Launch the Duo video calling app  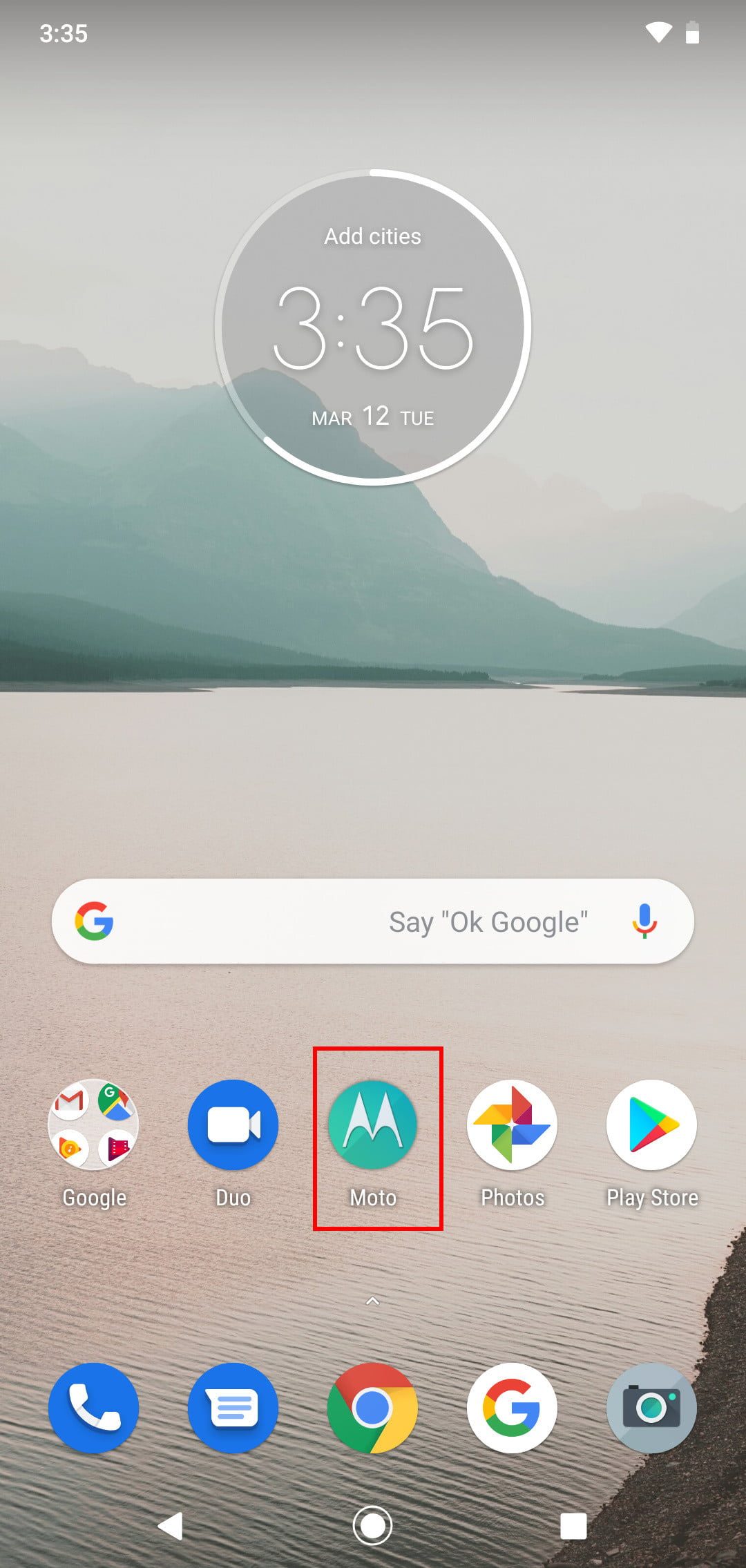[x=233, y=1126]
